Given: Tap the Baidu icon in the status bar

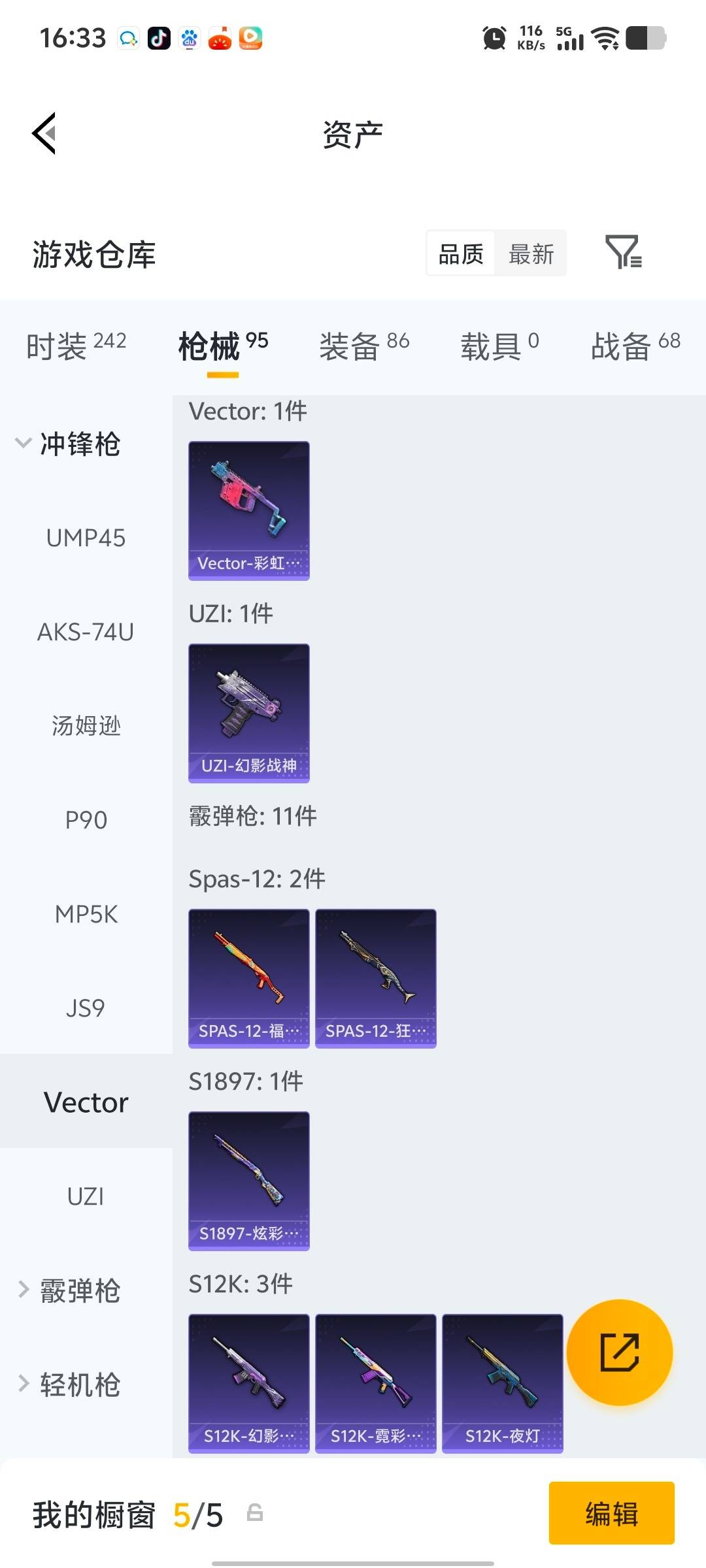Looking at the screenshot, I should [190, 37].
